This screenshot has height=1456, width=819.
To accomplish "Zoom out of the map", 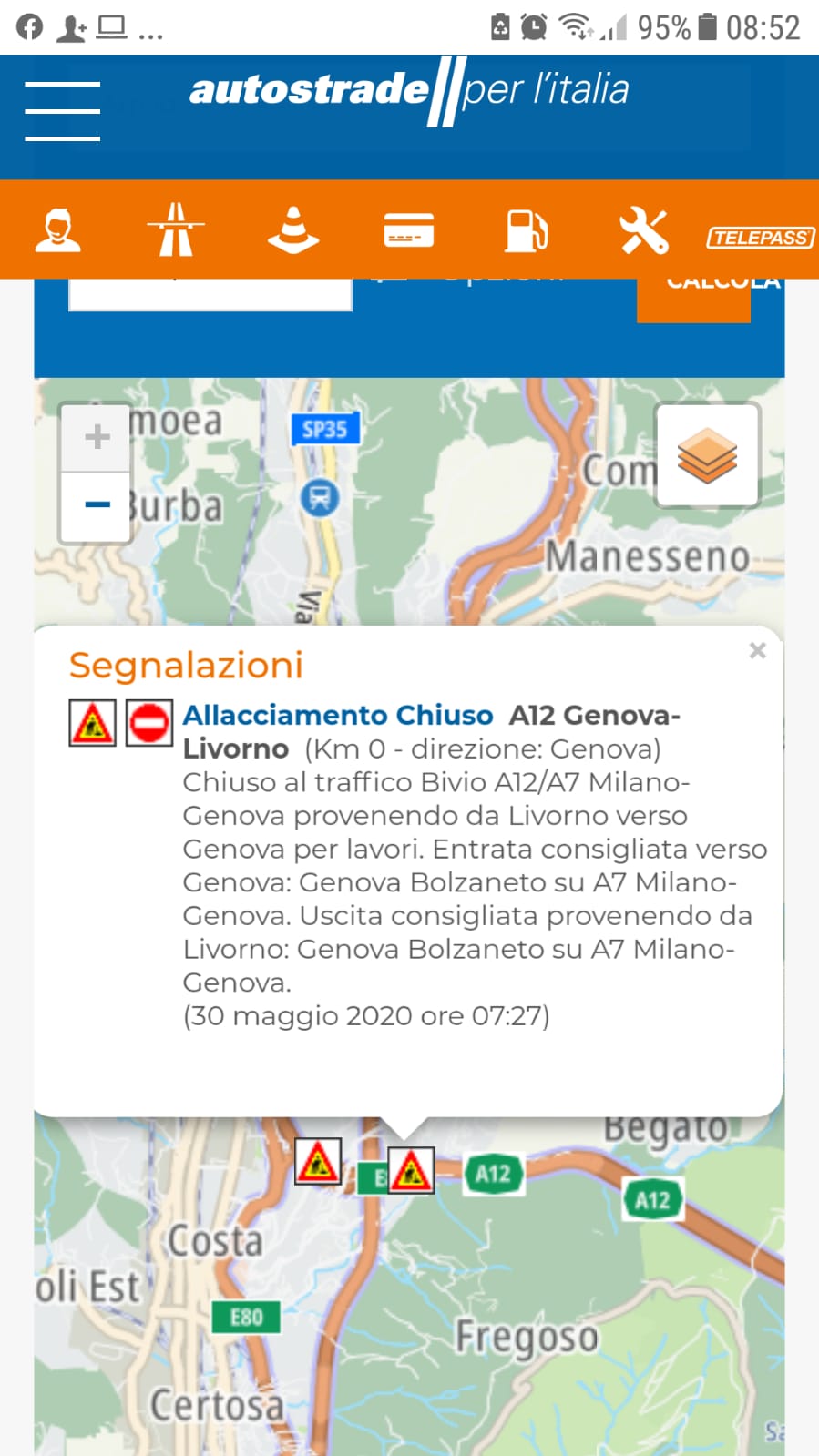I will point(97,505).
